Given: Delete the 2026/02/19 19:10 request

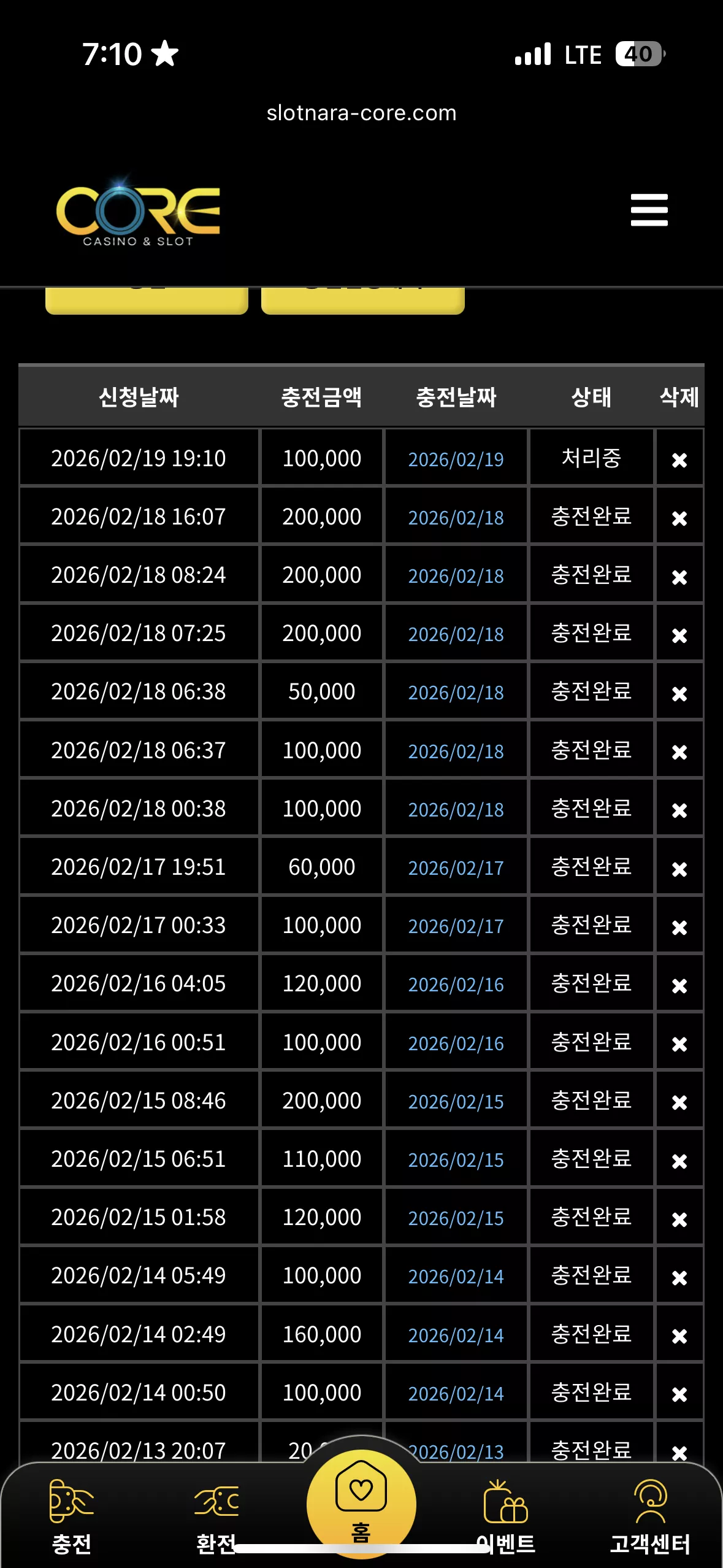Looking at the screenshot, I should 679,459.
